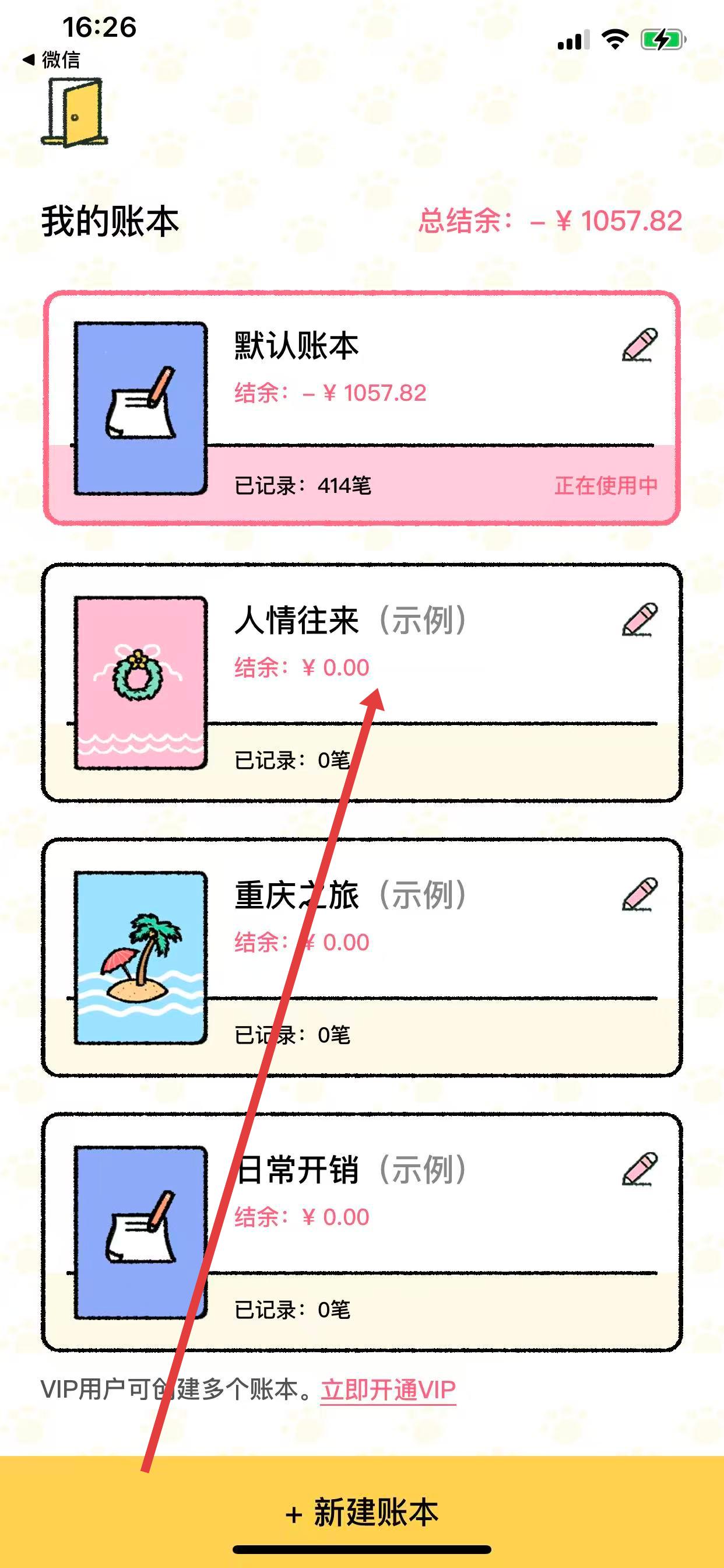Create a ledger with 新建账本
Viewport: 724px width, 1568px height.
click(x=362, y=1512)
